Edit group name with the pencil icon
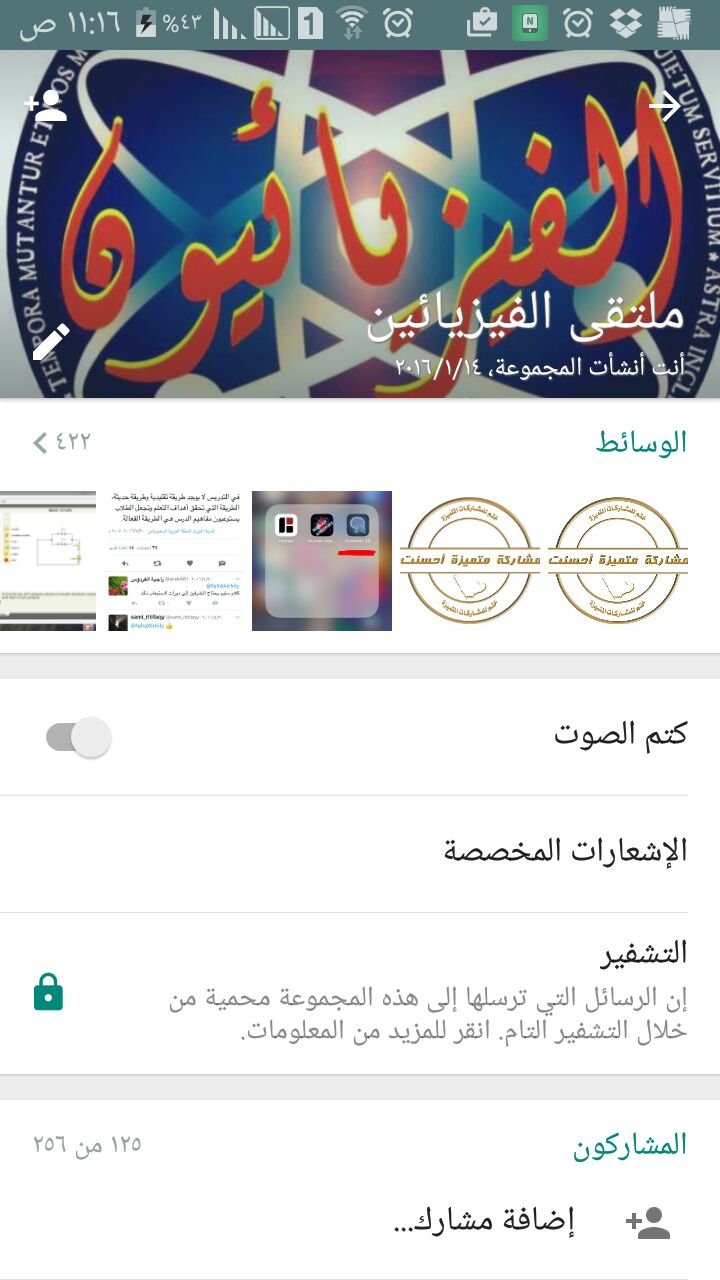720x1280 pixels. (51, 342)
